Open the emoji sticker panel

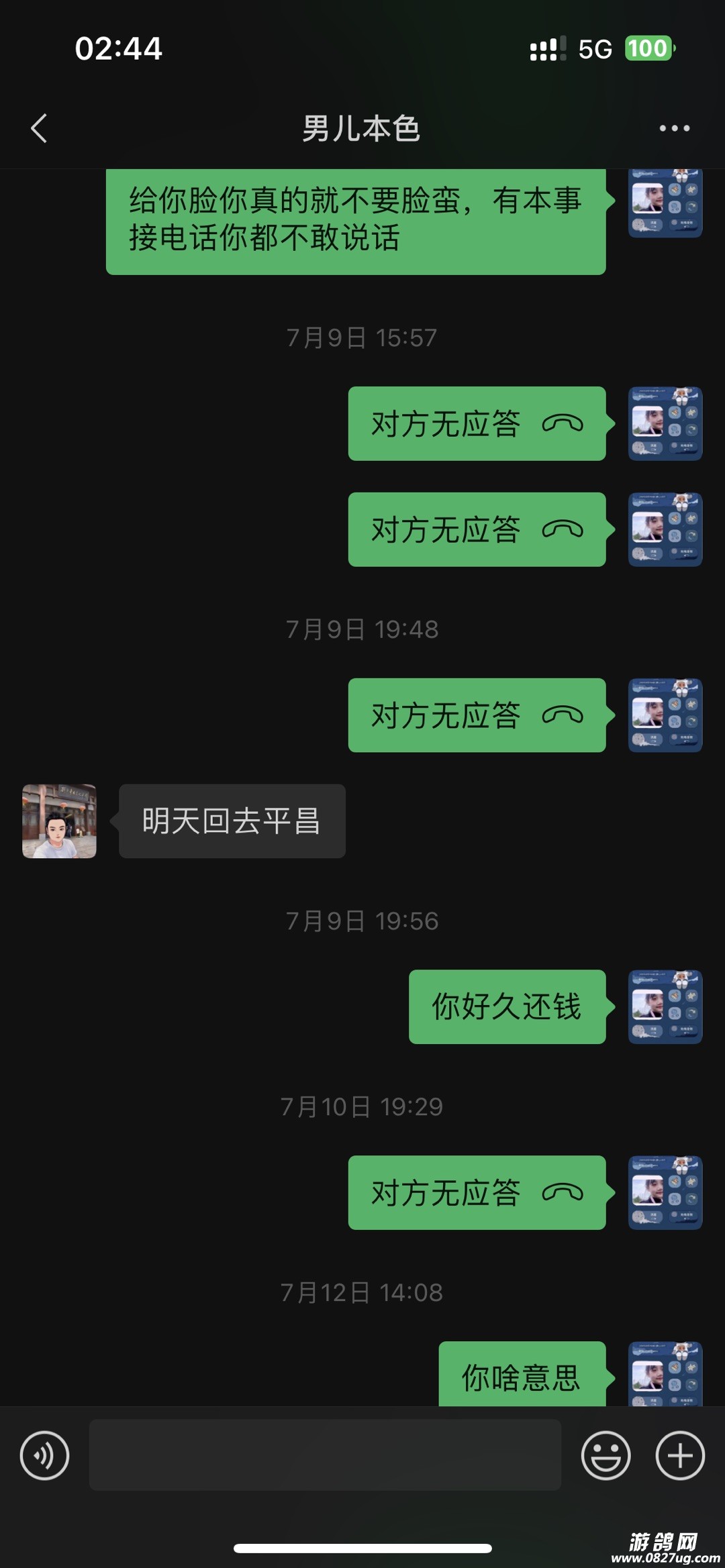(606, 1455)
